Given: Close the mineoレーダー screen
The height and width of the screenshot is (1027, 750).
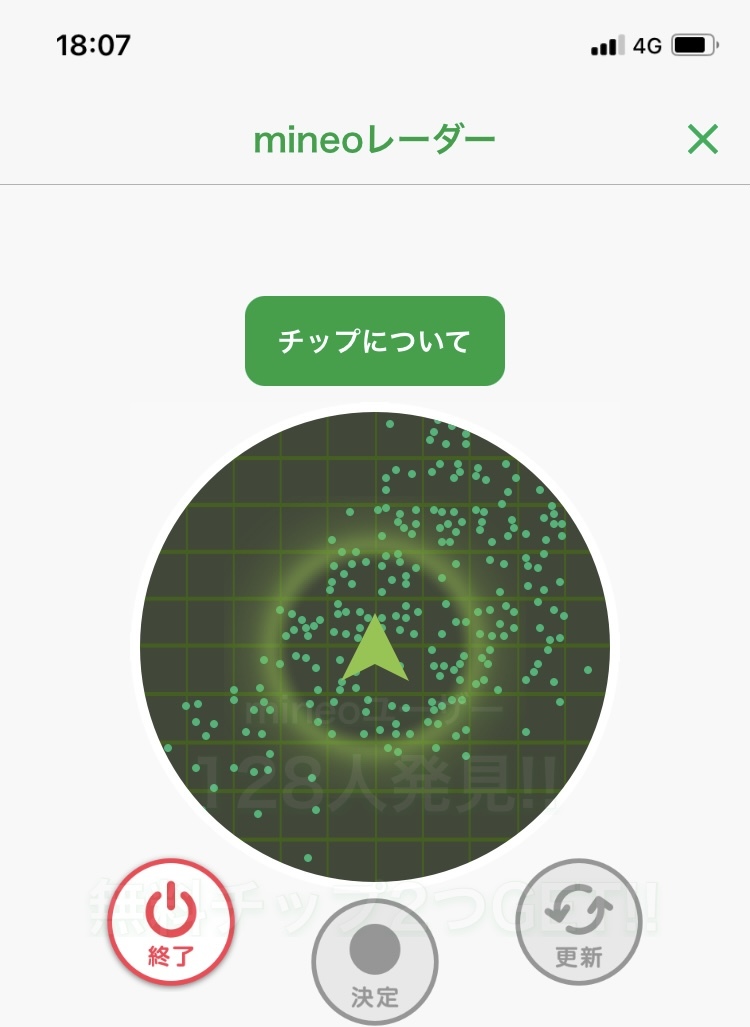Looking at the screenshot, I should 703,140.
